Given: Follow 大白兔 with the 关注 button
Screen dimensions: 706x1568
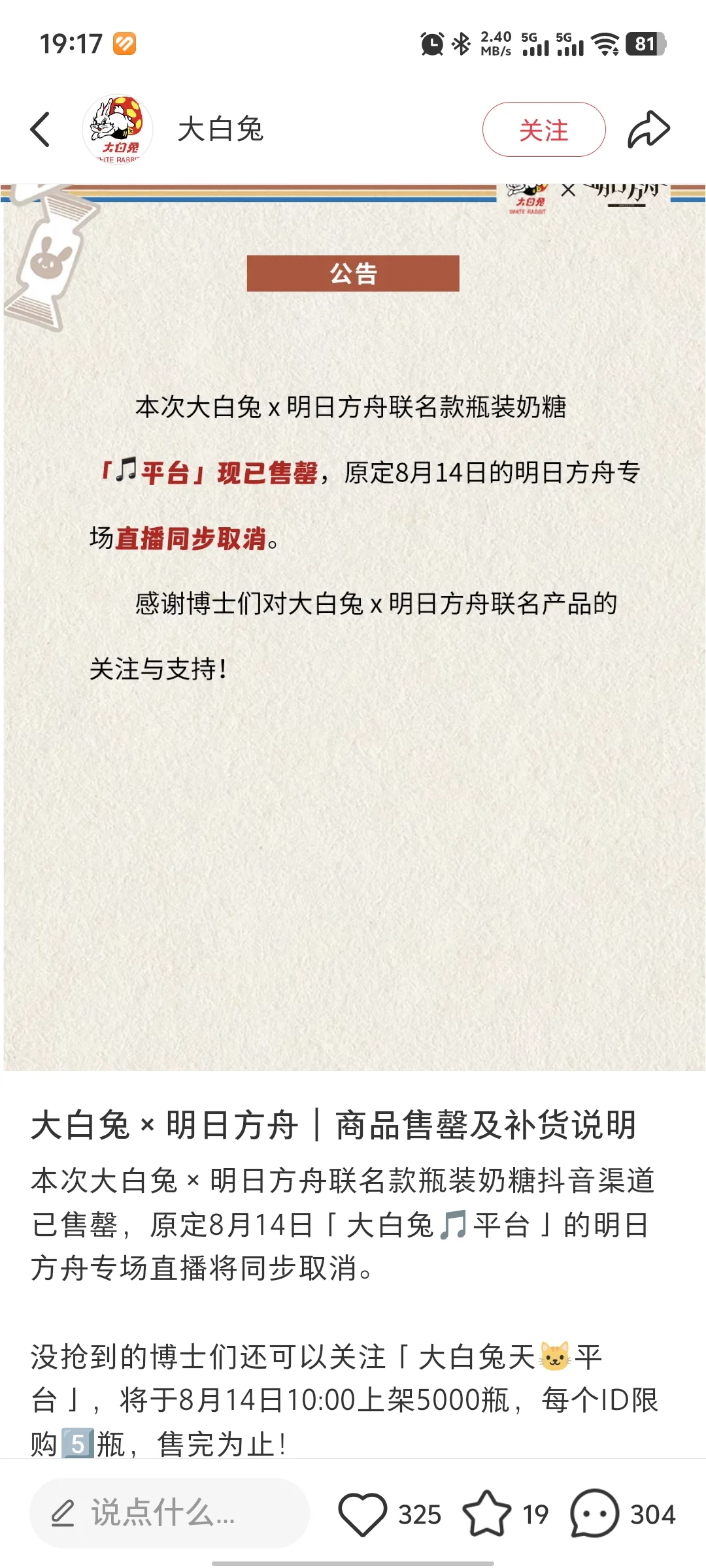Looking at the screenshot, I should coord(543,129).
